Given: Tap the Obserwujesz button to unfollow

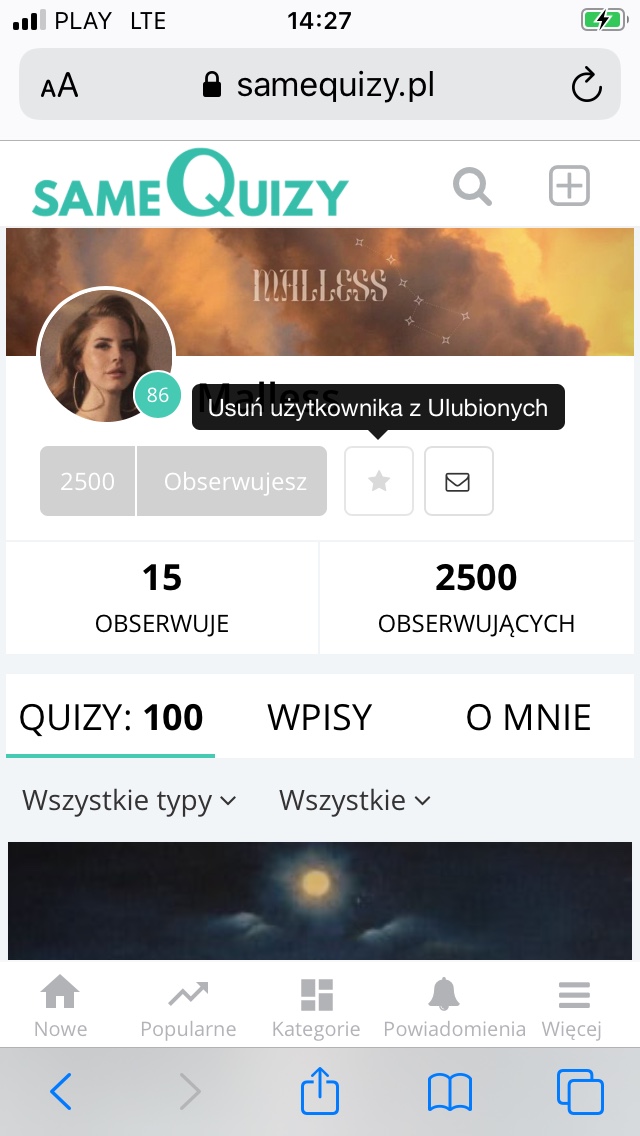Looking at the screenshot, I should pos(232,481).
